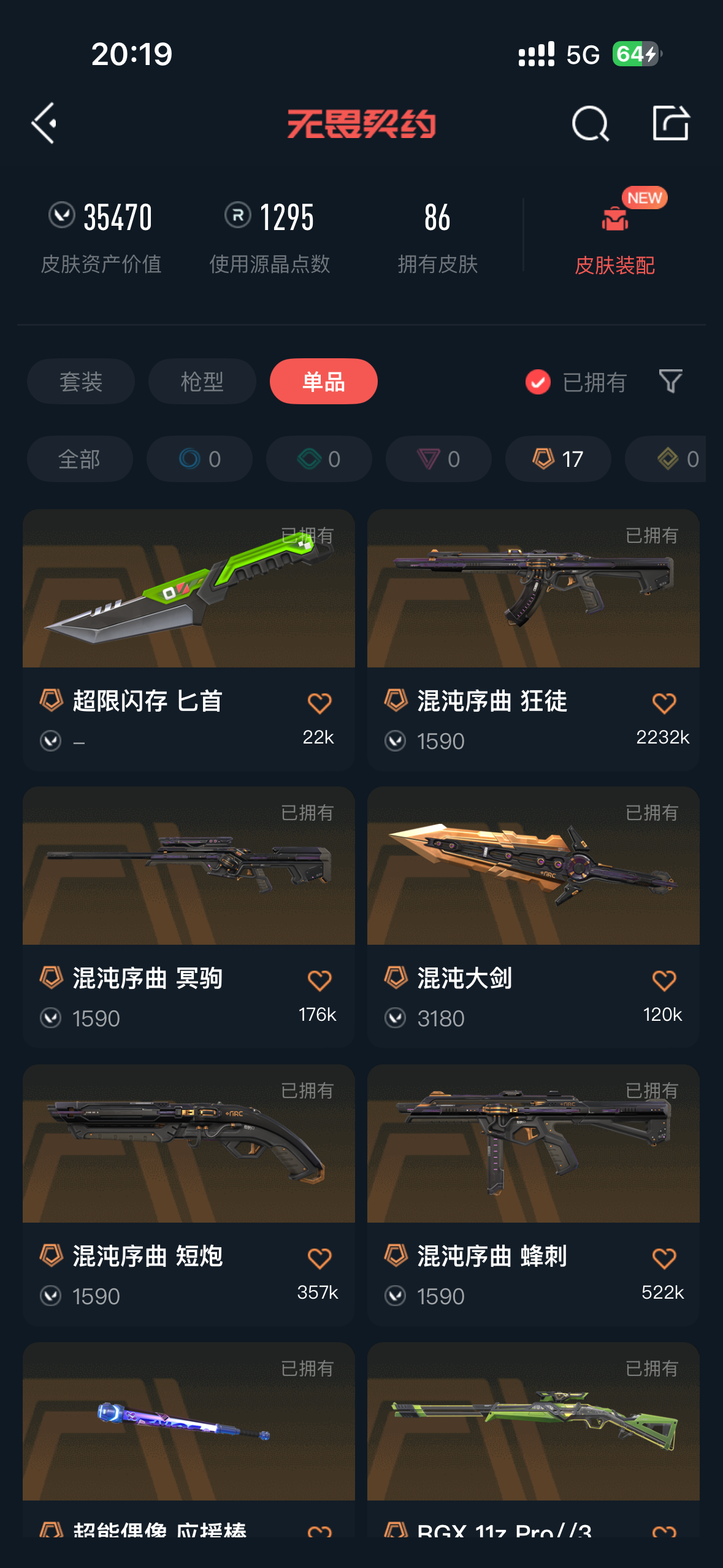Select the orange rarity chip showing 17
Viewport: 723px width, 1568px height.
(x=557, y=459)
